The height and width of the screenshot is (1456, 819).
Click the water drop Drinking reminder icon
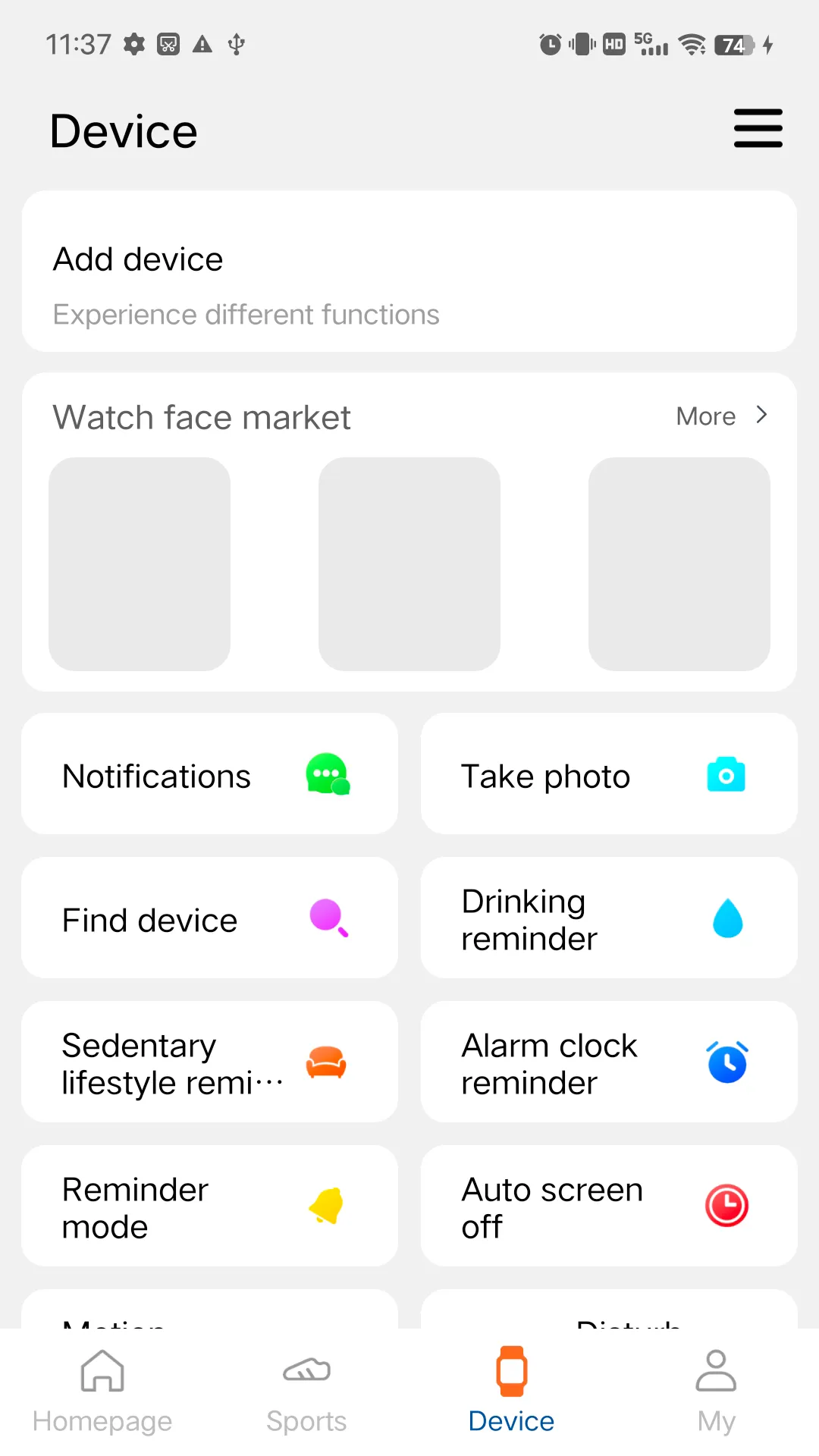click(726, 918)
